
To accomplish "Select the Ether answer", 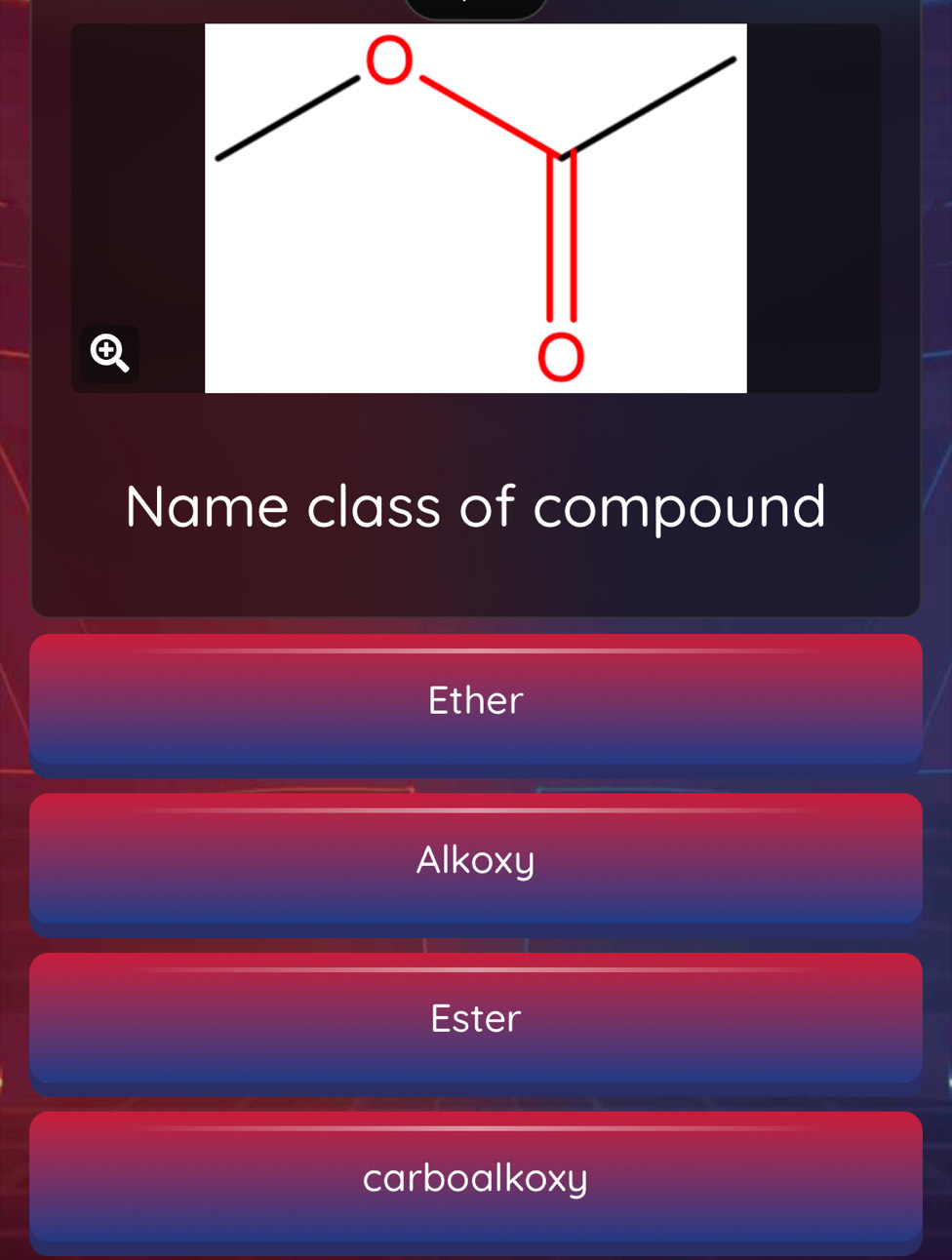I will 476,699.
